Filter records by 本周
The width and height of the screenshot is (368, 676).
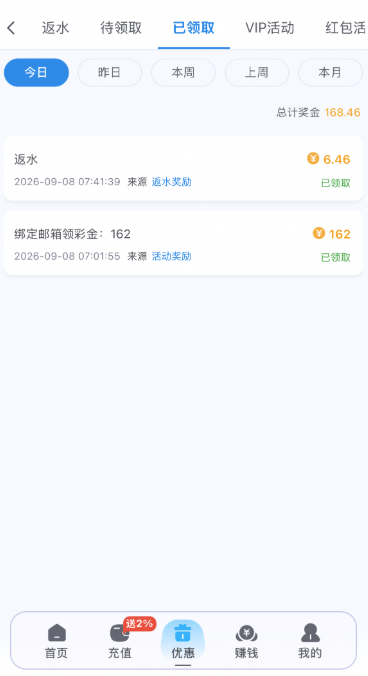183,72
